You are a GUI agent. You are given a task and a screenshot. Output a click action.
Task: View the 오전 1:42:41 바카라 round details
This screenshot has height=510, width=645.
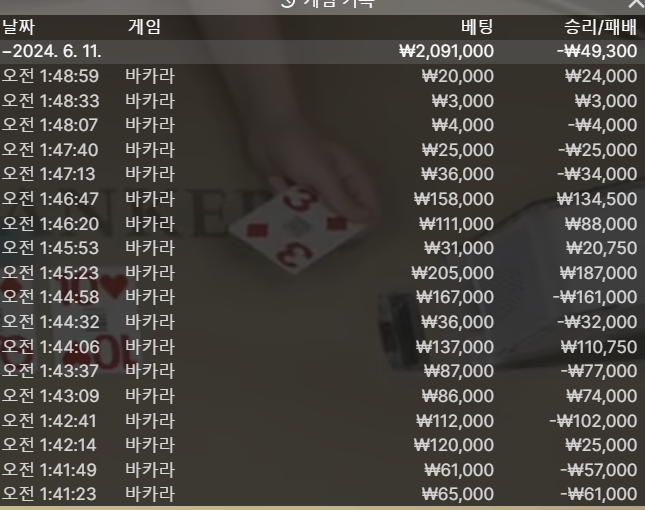click(x=320, y=420)
